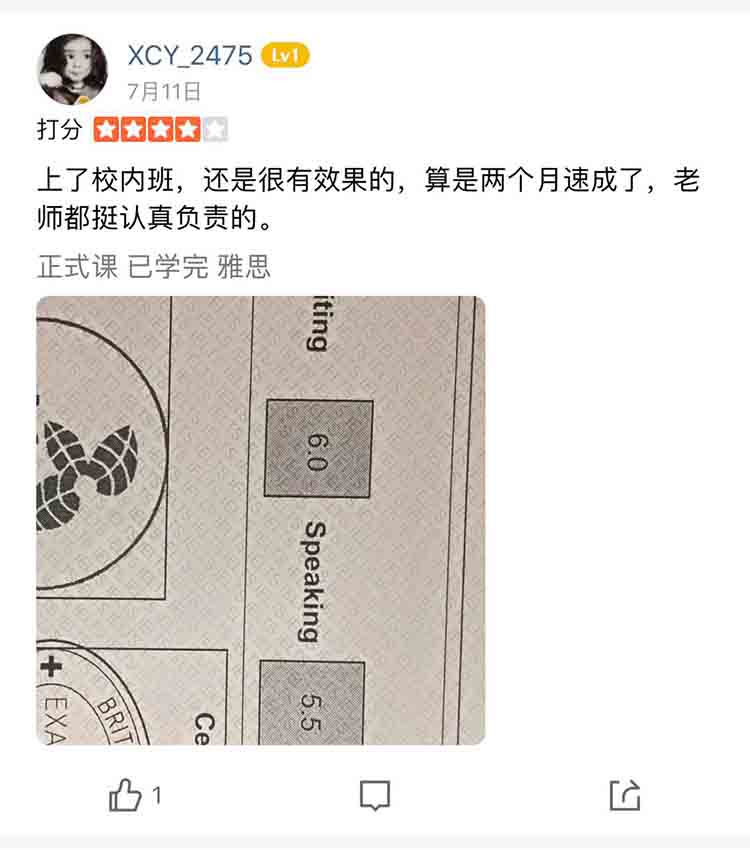Comment on this review
This screenshot has height=850, width=750.
[374, 796]
